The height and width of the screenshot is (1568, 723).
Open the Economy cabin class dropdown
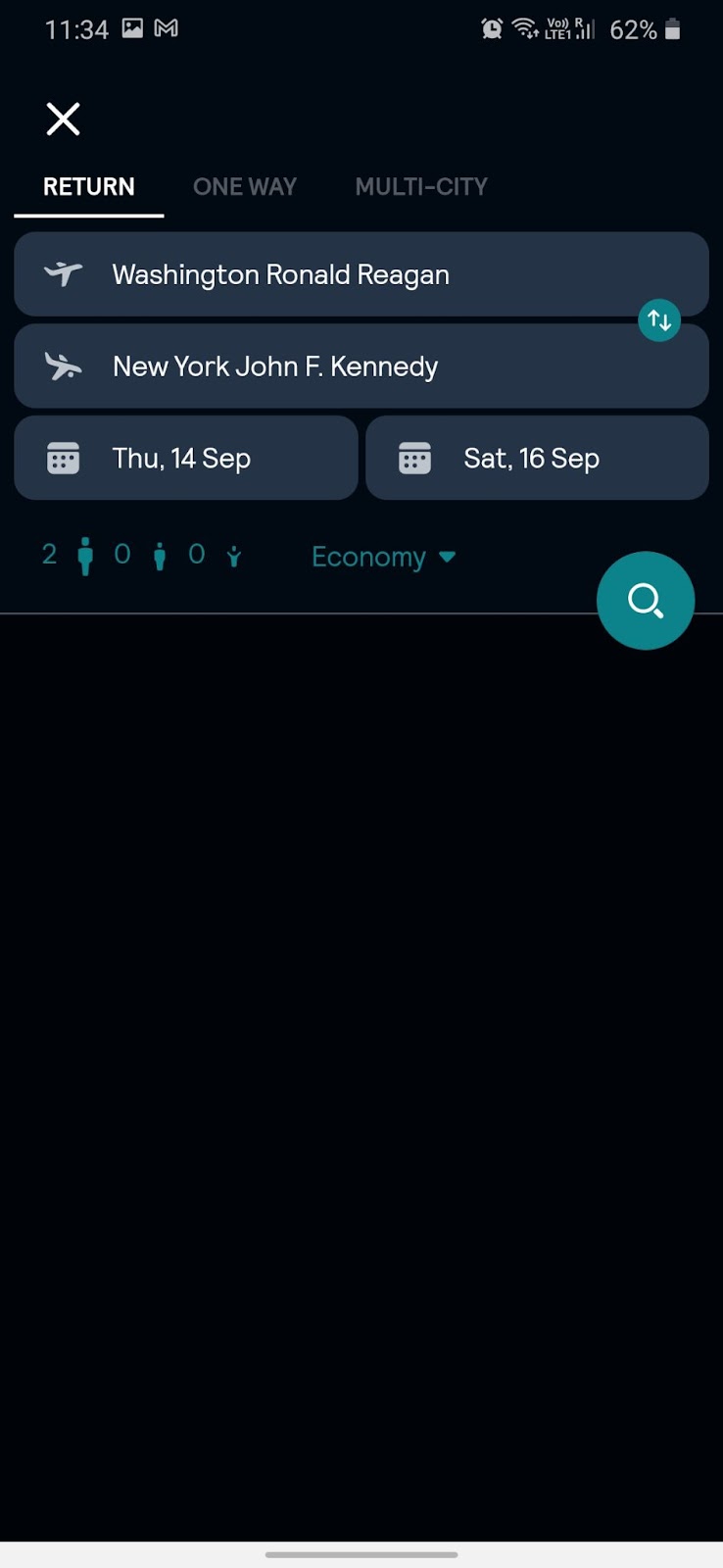point(384,557)
